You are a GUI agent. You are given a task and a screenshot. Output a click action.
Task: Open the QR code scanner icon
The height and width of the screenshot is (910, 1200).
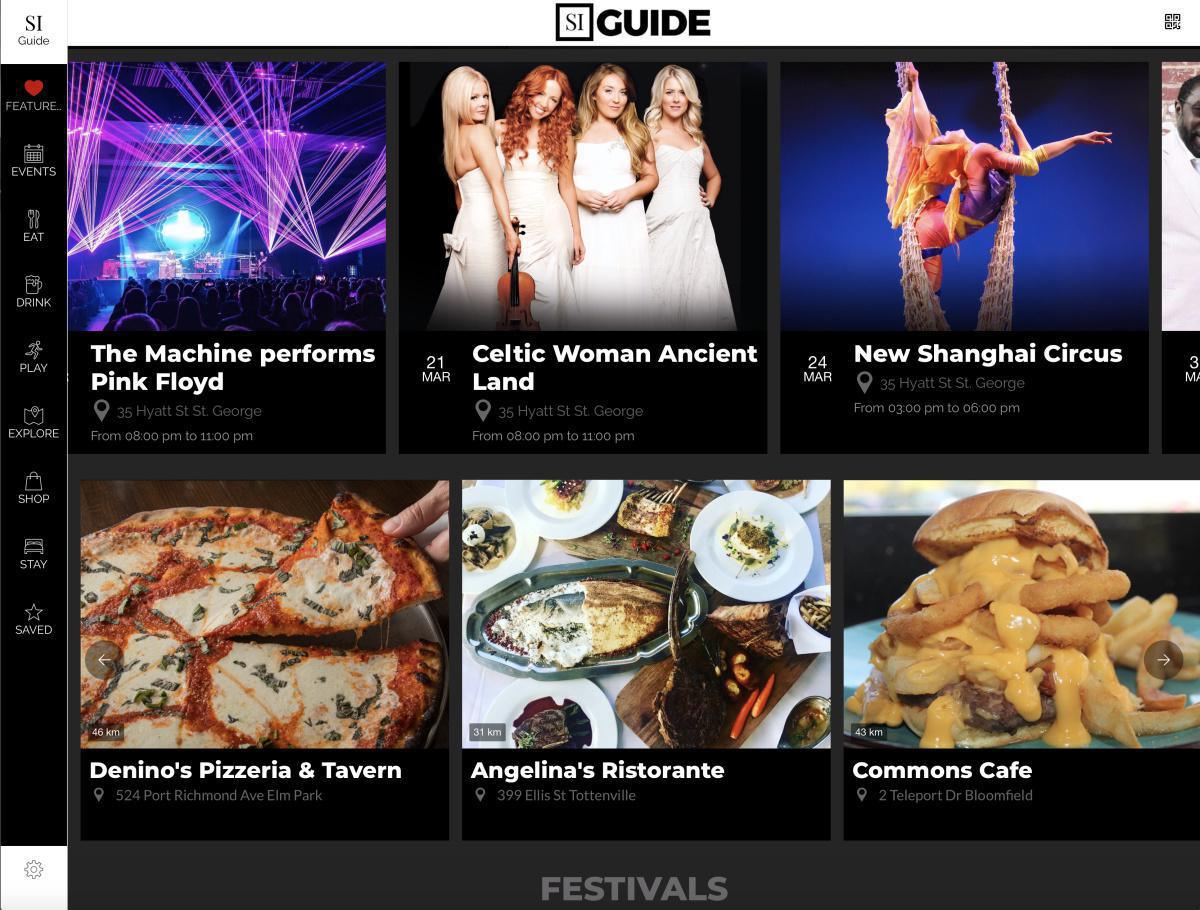[1173, 22]
